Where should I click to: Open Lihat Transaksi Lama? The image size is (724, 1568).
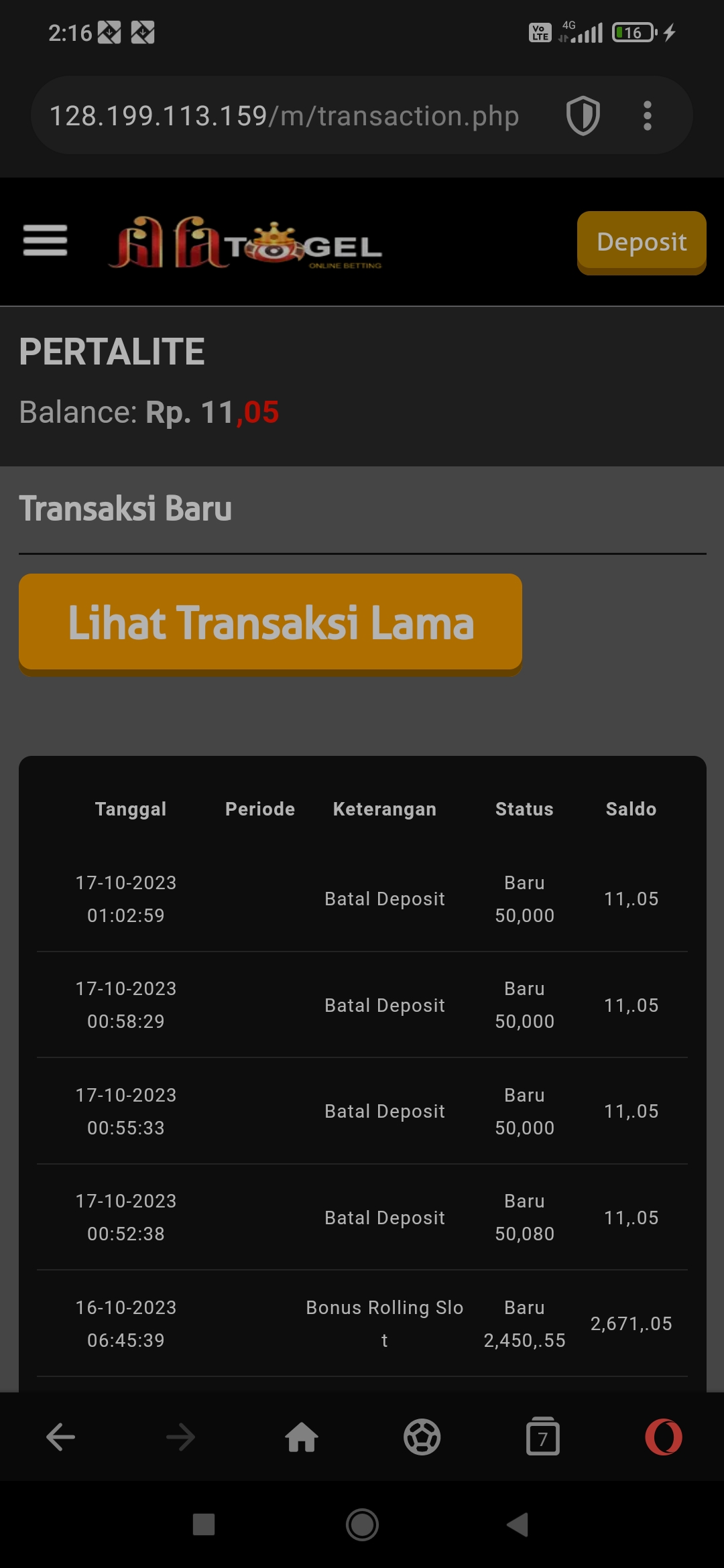tap(270, 623)
